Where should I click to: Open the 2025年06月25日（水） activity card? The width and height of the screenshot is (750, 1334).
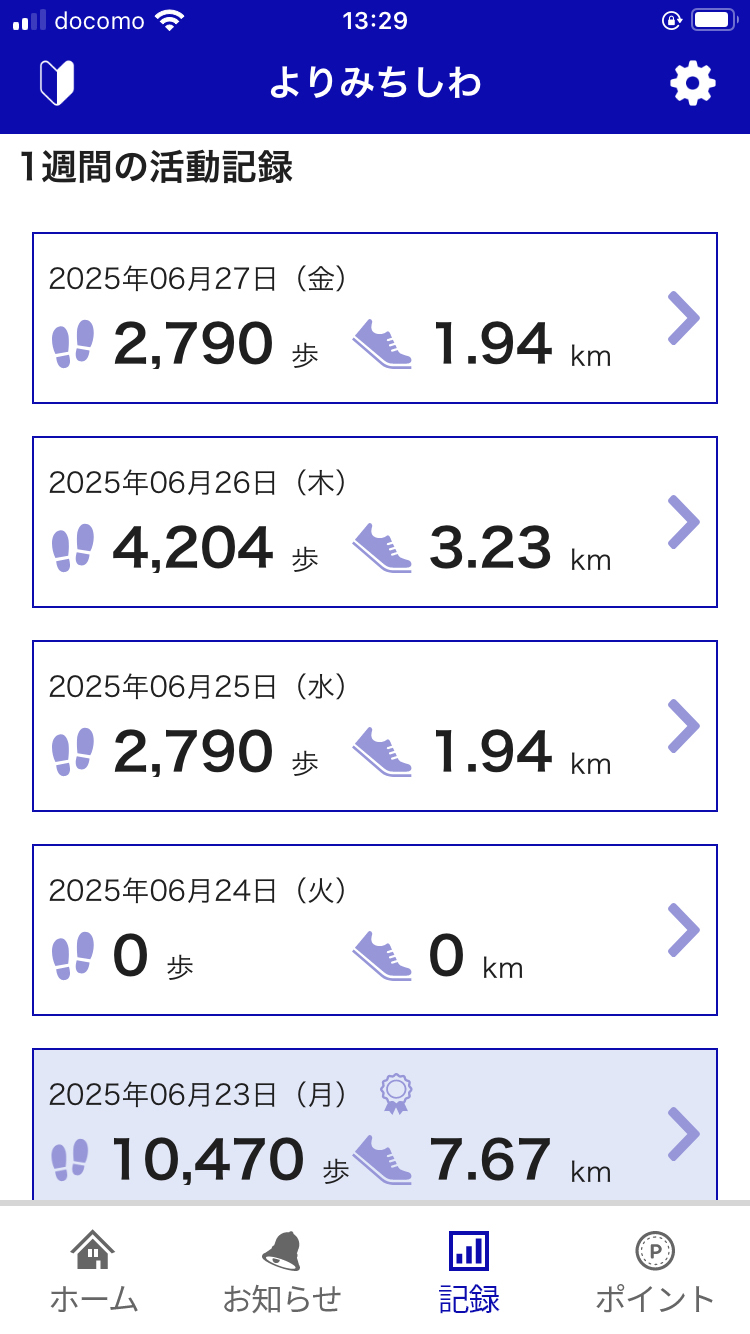(x=375, y=726)
